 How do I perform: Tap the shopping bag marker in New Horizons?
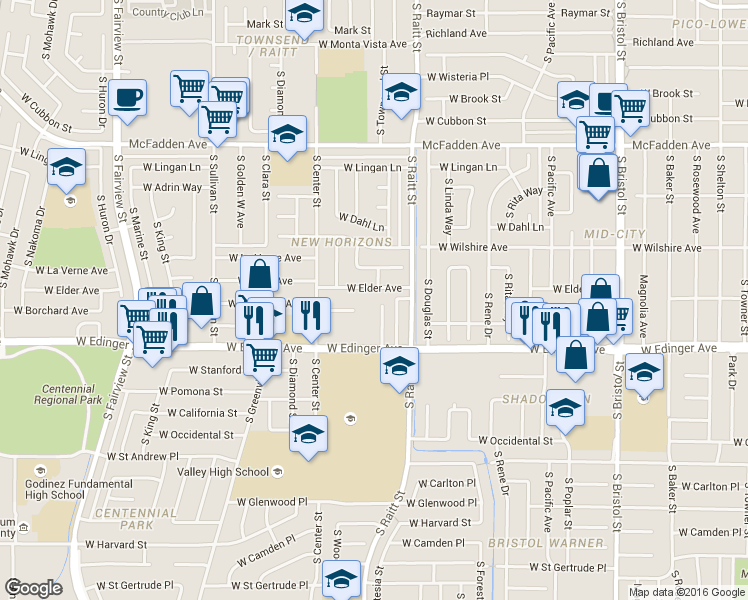(259, 273)
